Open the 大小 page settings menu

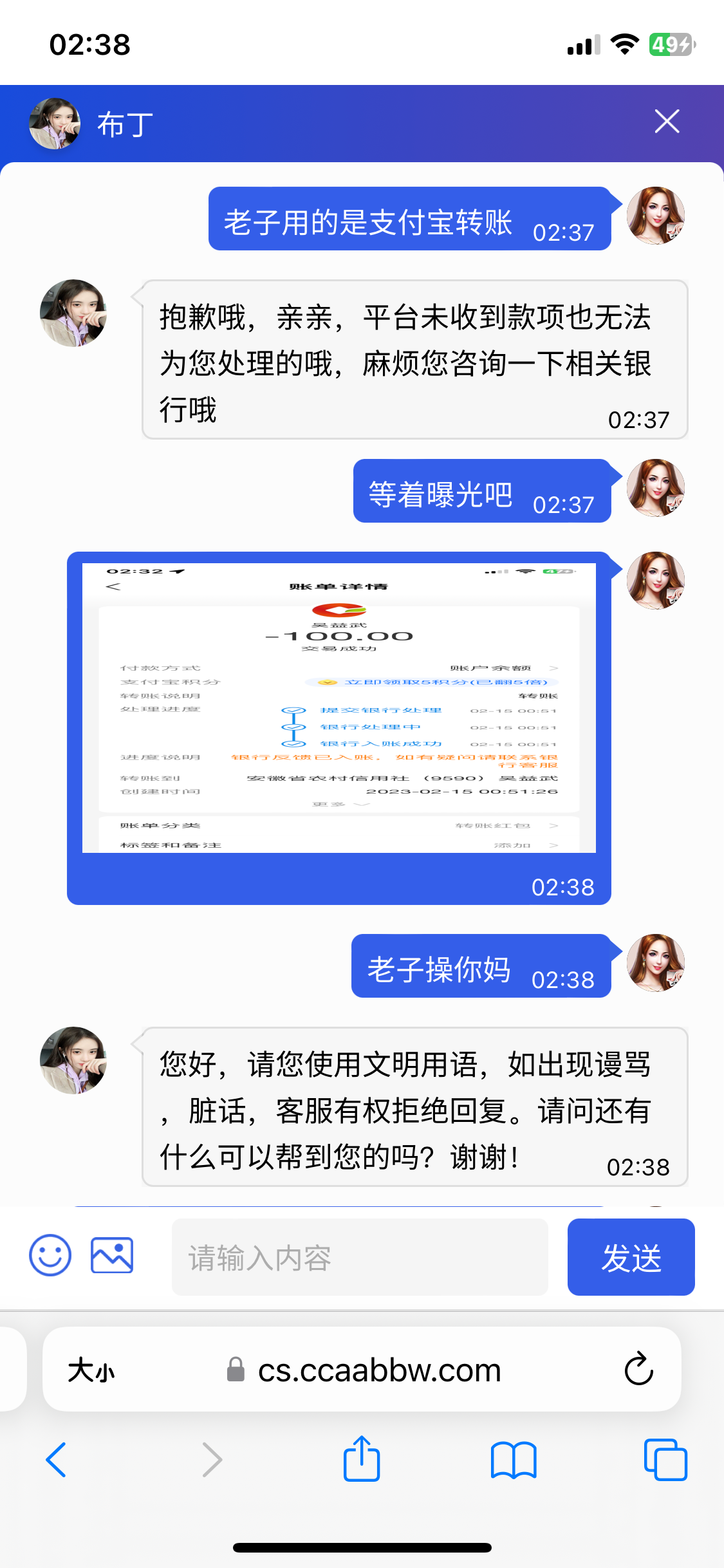point(91,1370)
